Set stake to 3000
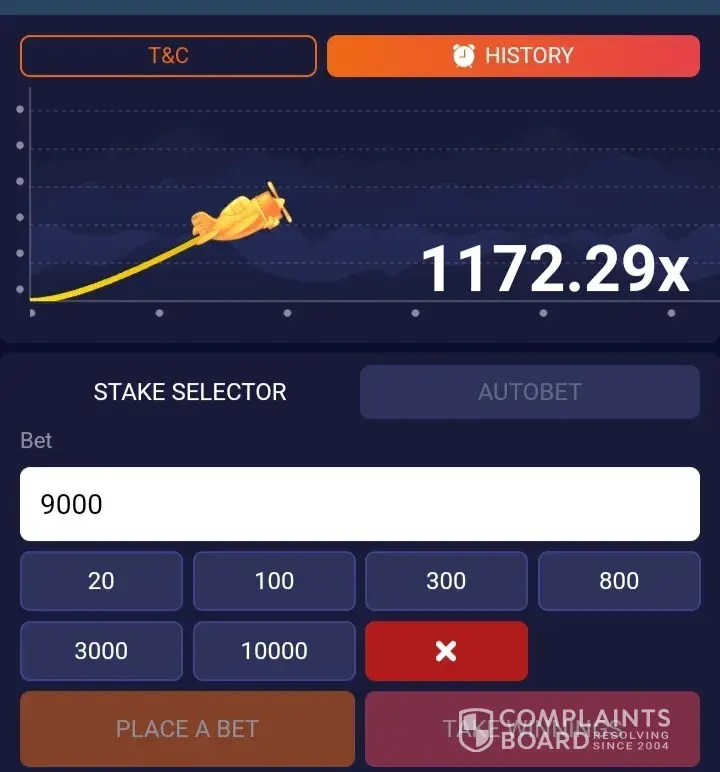Image resolution: width=720 pixels, height=772 pixels. click(101, 651)
